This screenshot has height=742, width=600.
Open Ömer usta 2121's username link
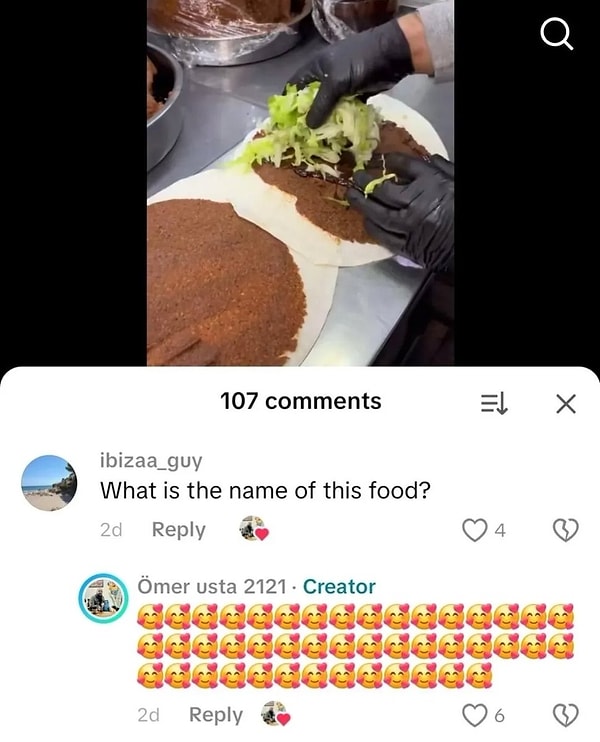coord(212,586)
